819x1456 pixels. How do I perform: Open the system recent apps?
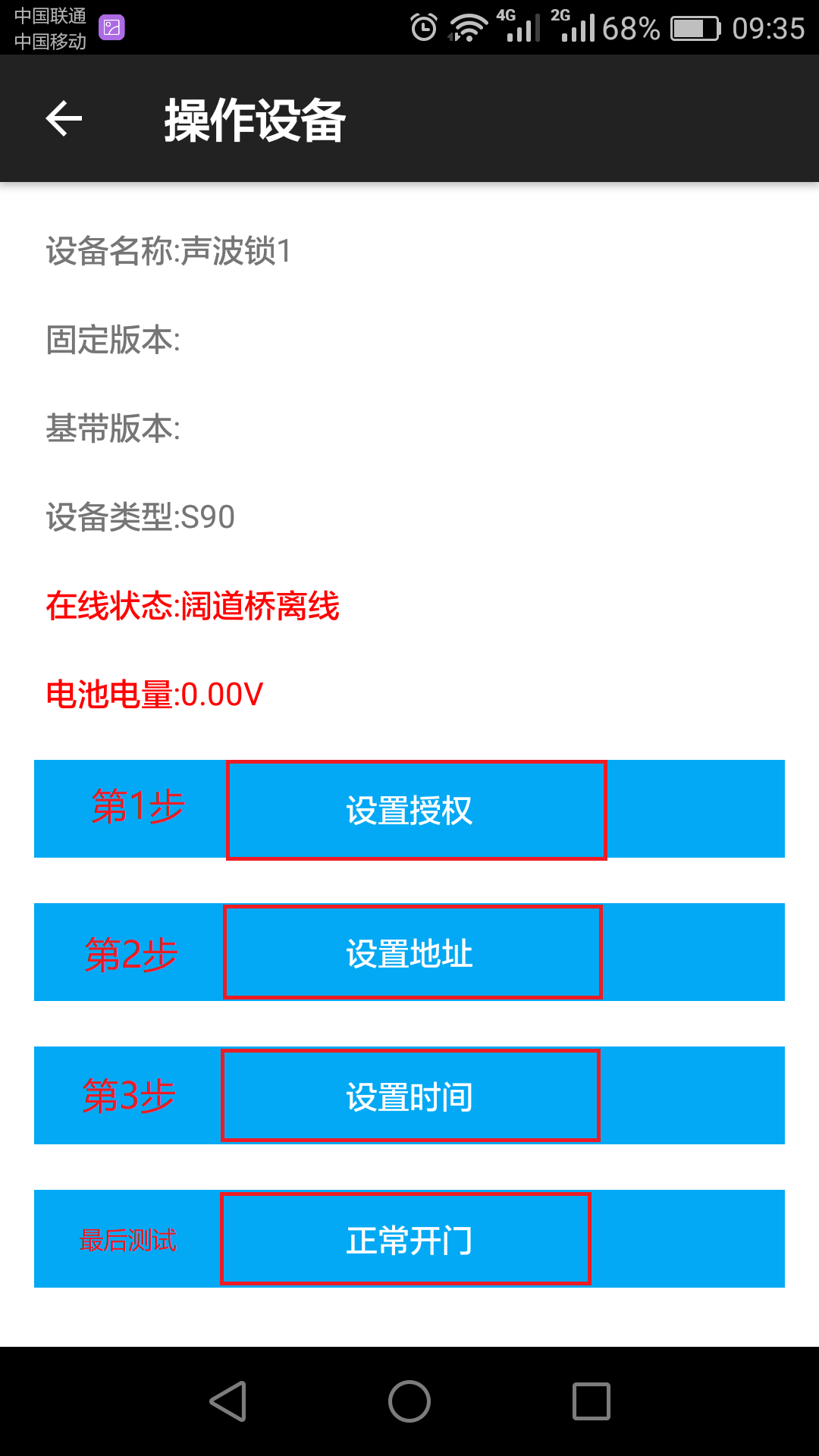(591, 1401)
